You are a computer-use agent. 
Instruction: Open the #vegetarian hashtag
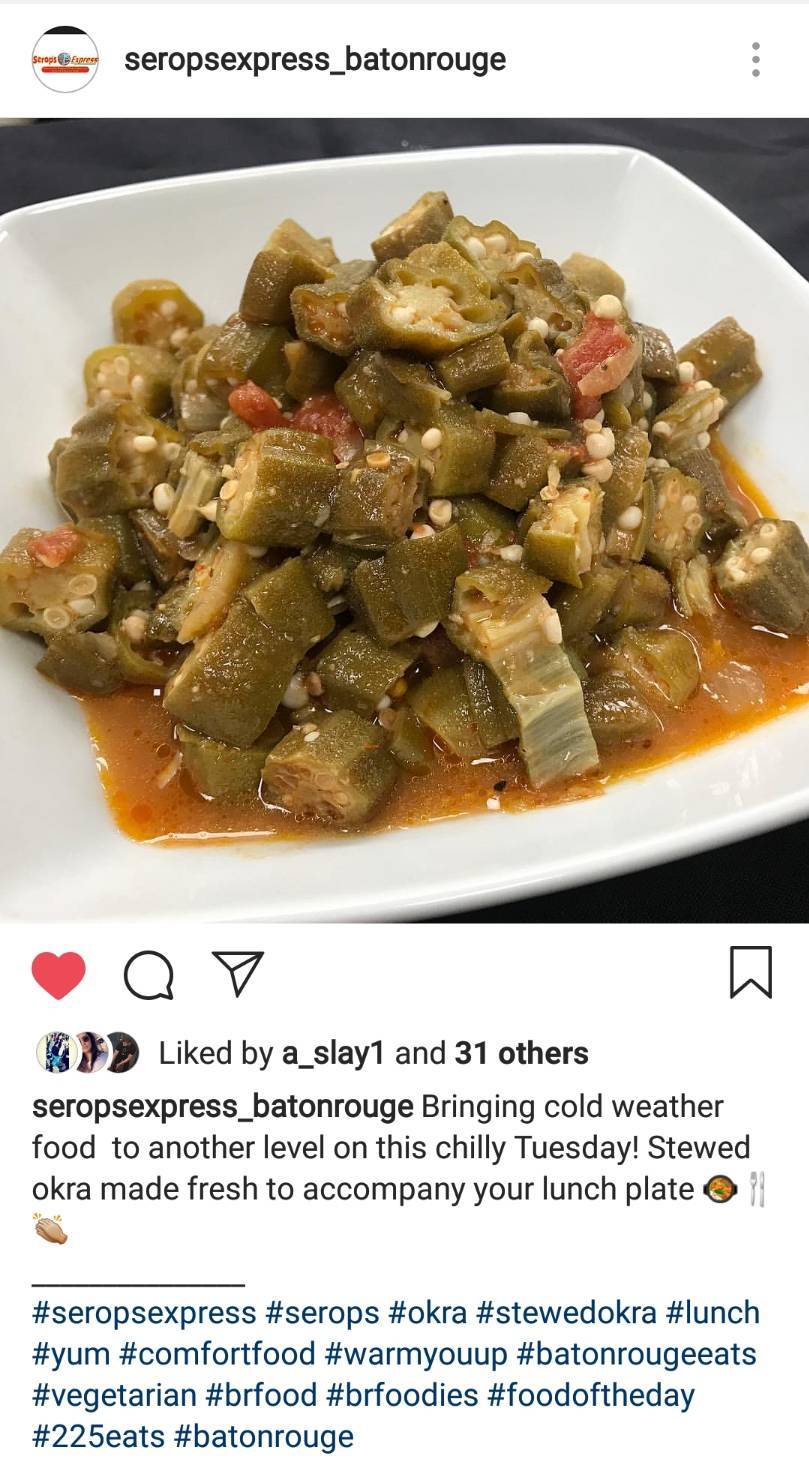coord(114,1395)
